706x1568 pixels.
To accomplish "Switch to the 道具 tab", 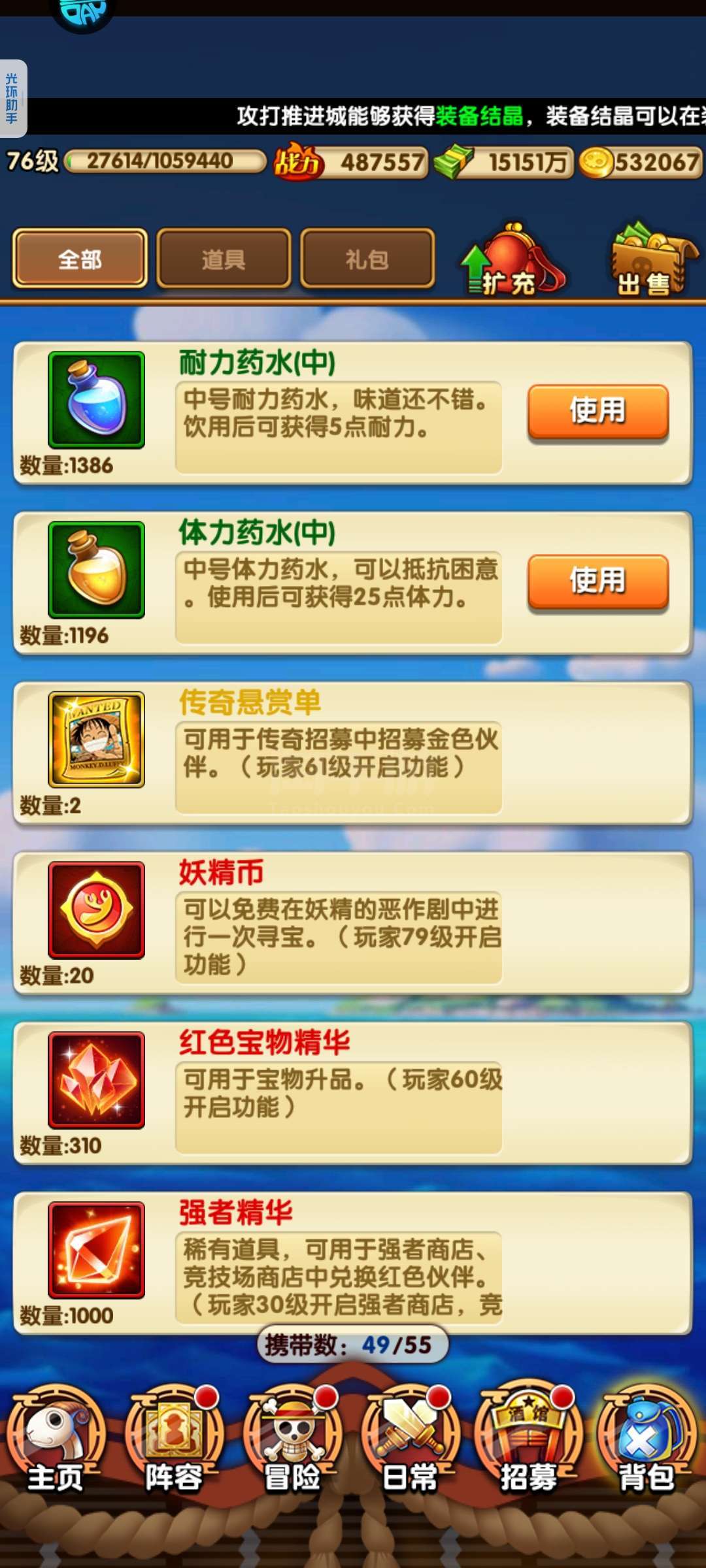I will coord(224,259).
